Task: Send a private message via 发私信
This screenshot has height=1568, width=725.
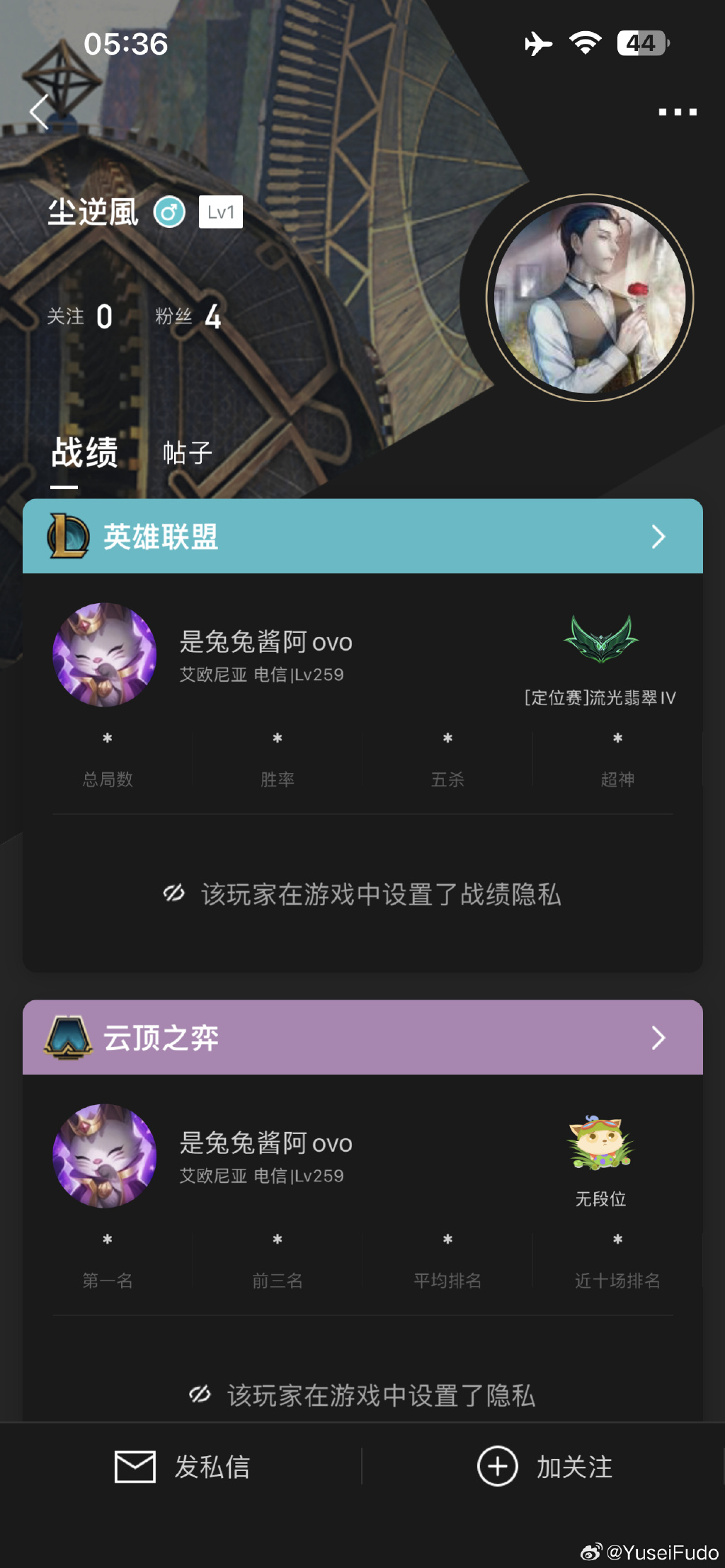Action: [183, 1467]
